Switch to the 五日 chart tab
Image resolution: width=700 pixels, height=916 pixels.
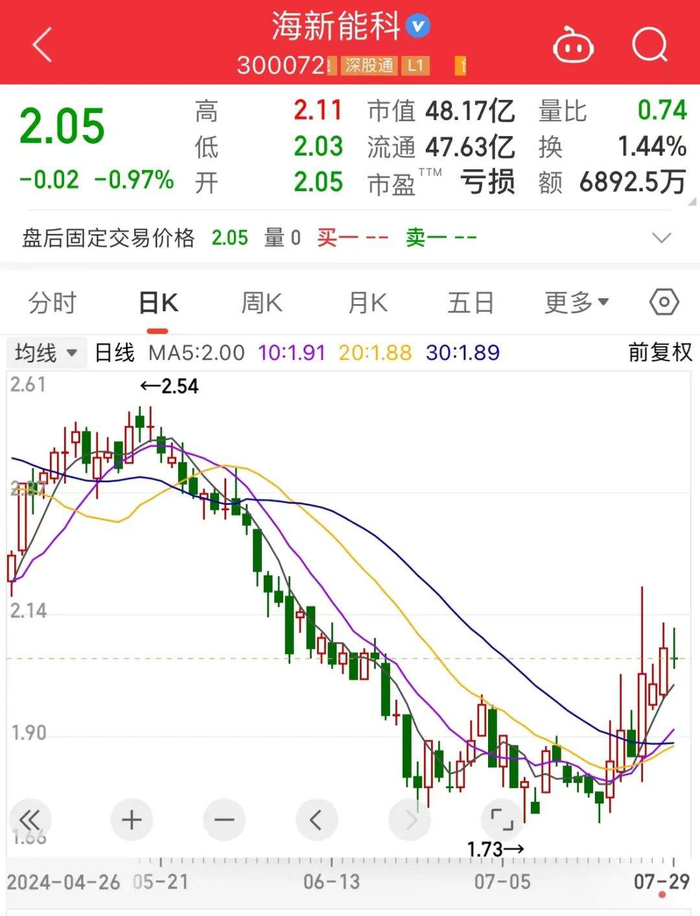pyautogui.click(x=471, y=303)
